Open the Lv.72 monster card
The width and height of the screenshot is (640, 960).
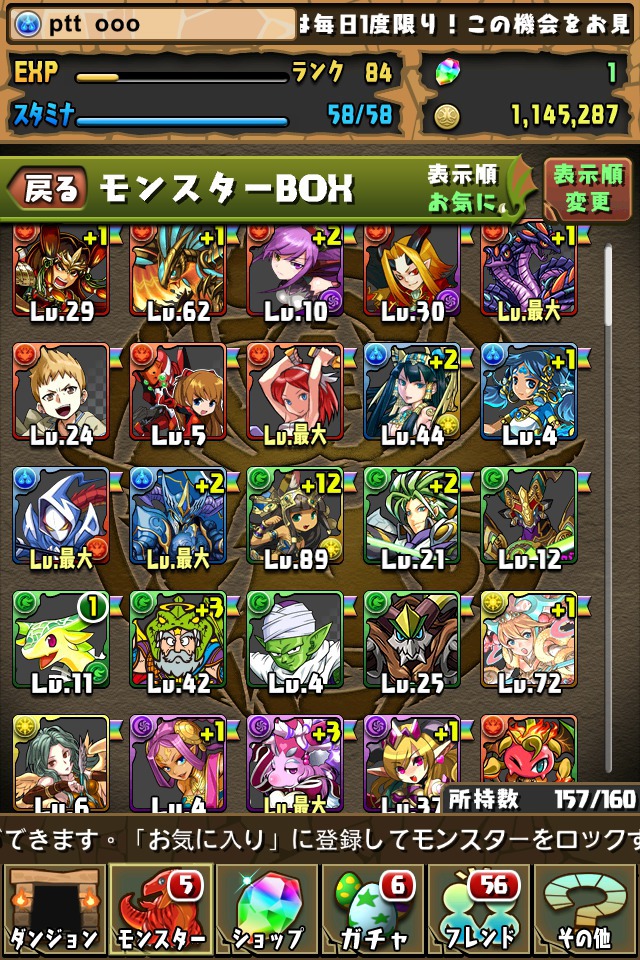point(529,640)
